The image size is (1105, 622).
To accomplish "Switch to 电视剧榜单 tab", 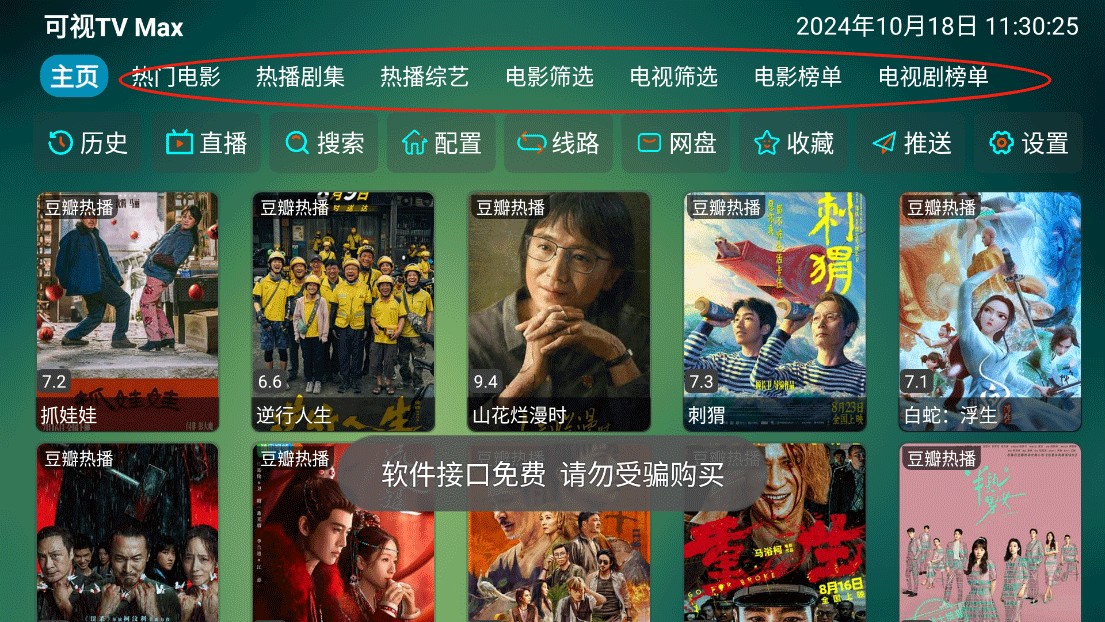I will click(x=933, y=77).
